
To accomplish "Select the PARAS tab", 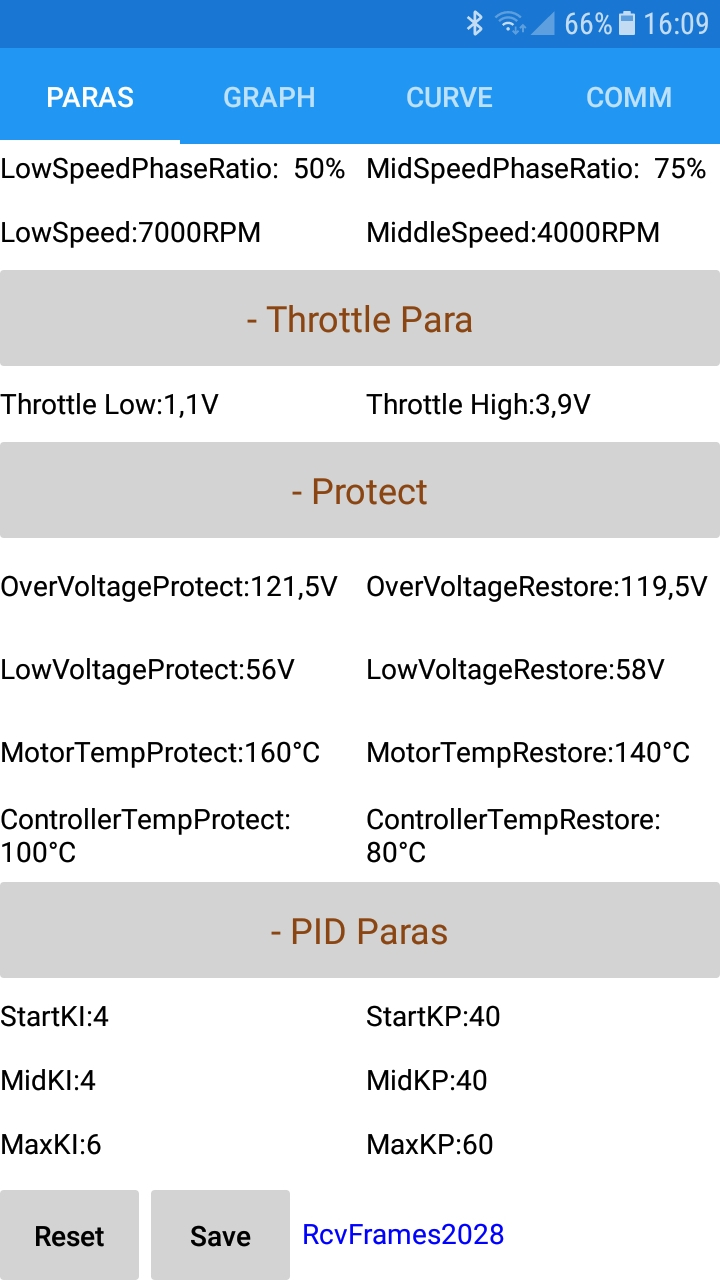I will [90, 97].
